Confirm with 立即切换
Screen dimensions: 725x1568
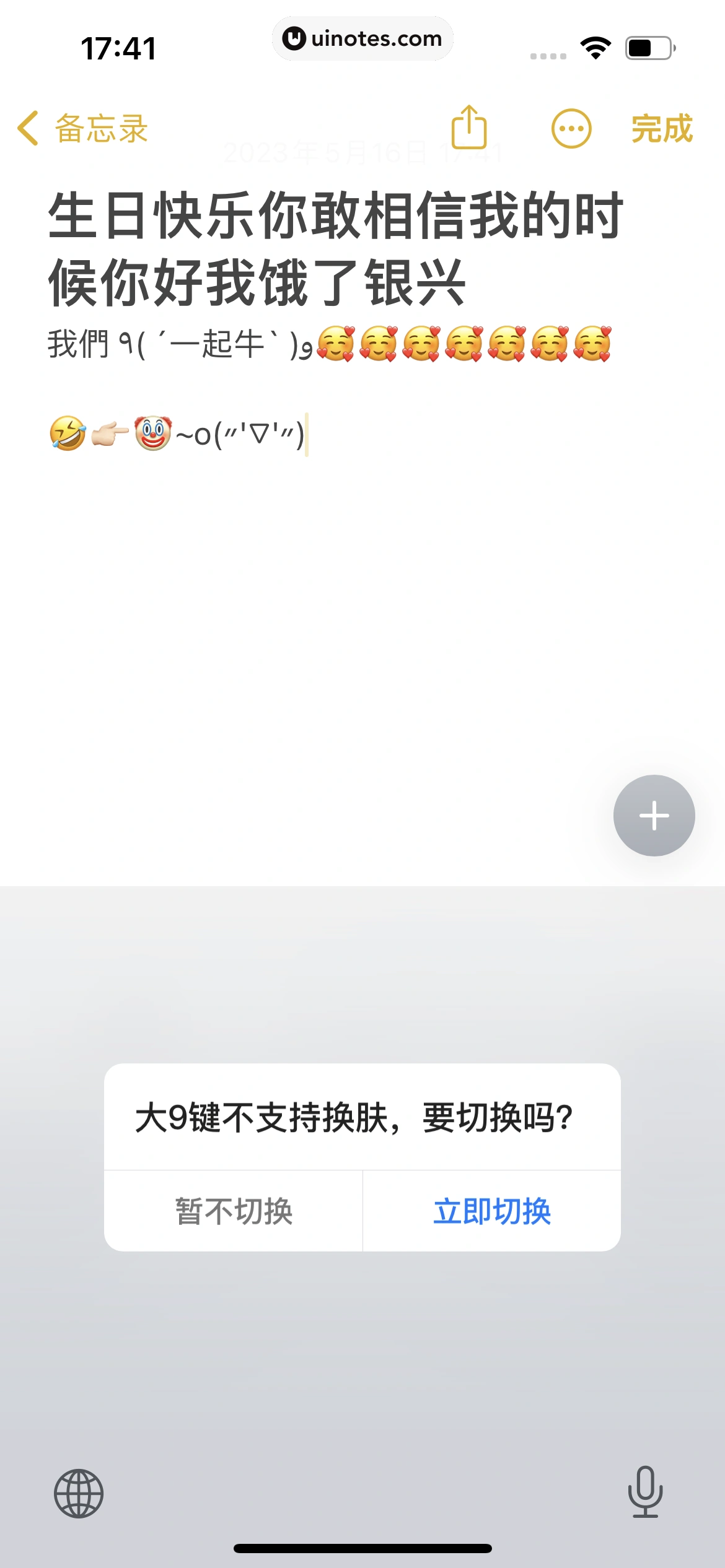(491, 1211)
